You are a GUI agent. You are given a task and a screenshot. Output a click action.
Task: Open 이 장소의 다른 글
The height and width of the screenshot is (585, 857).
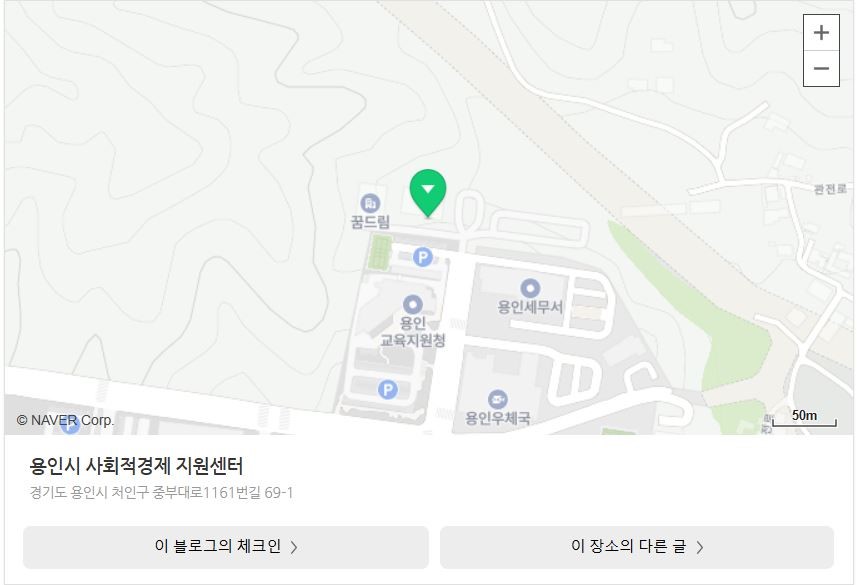coord(637,547)
